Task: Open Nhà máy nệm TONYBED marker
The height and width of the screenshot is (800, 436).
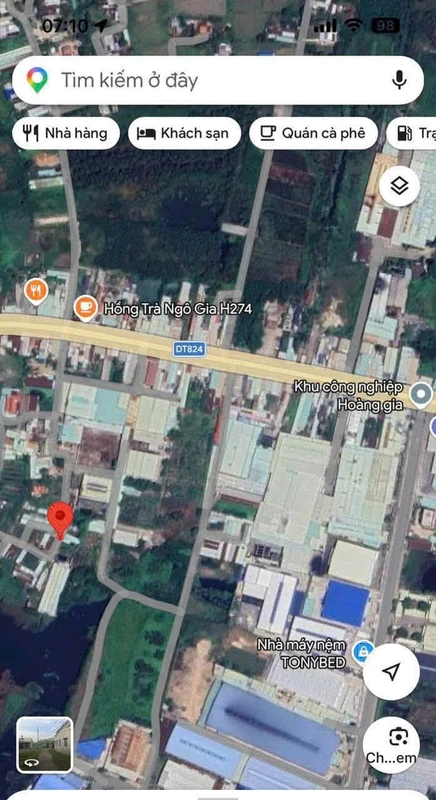Action: pos(364,651)
